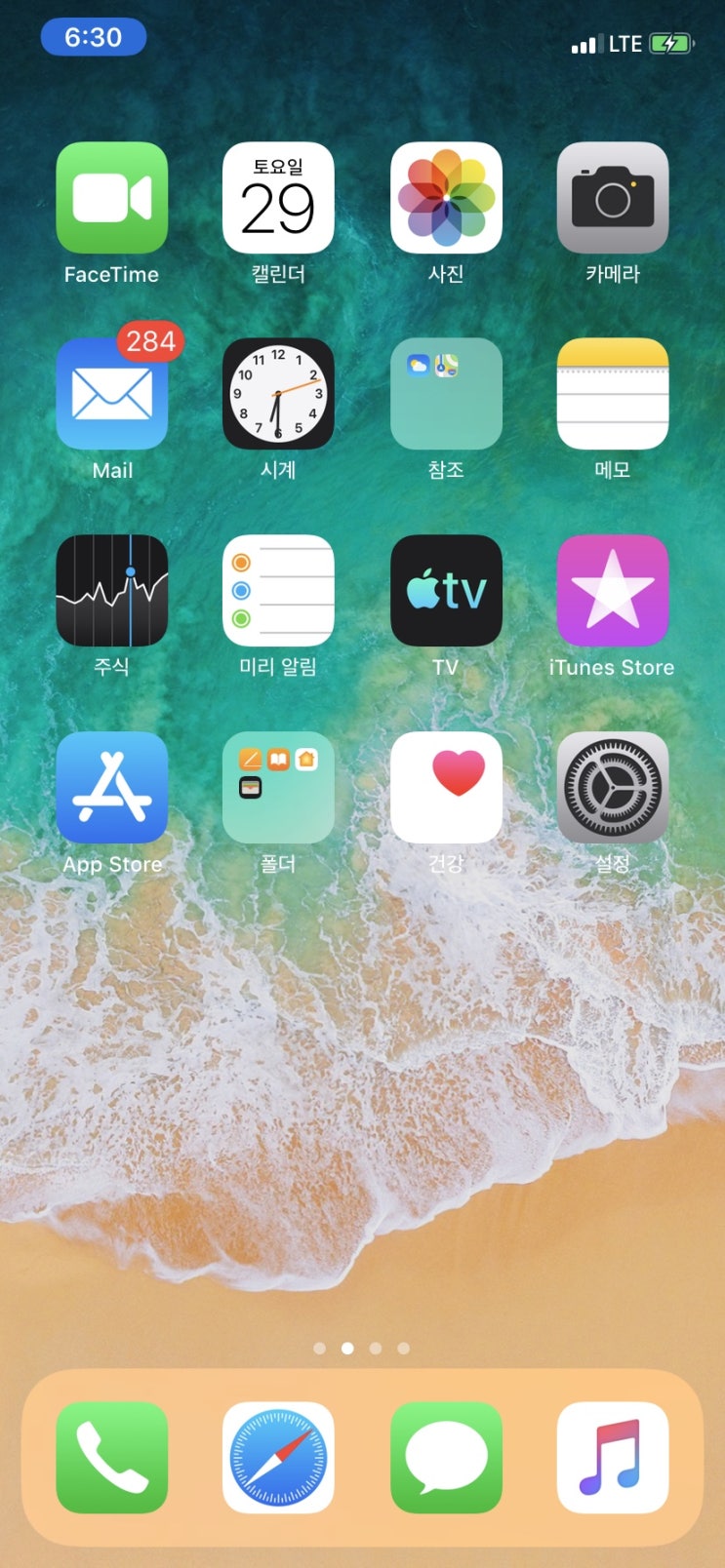Image resolution: width=725 pixels, height=1568 pixels.
Task: Open 설정 settings app
Action: point(613,788)
